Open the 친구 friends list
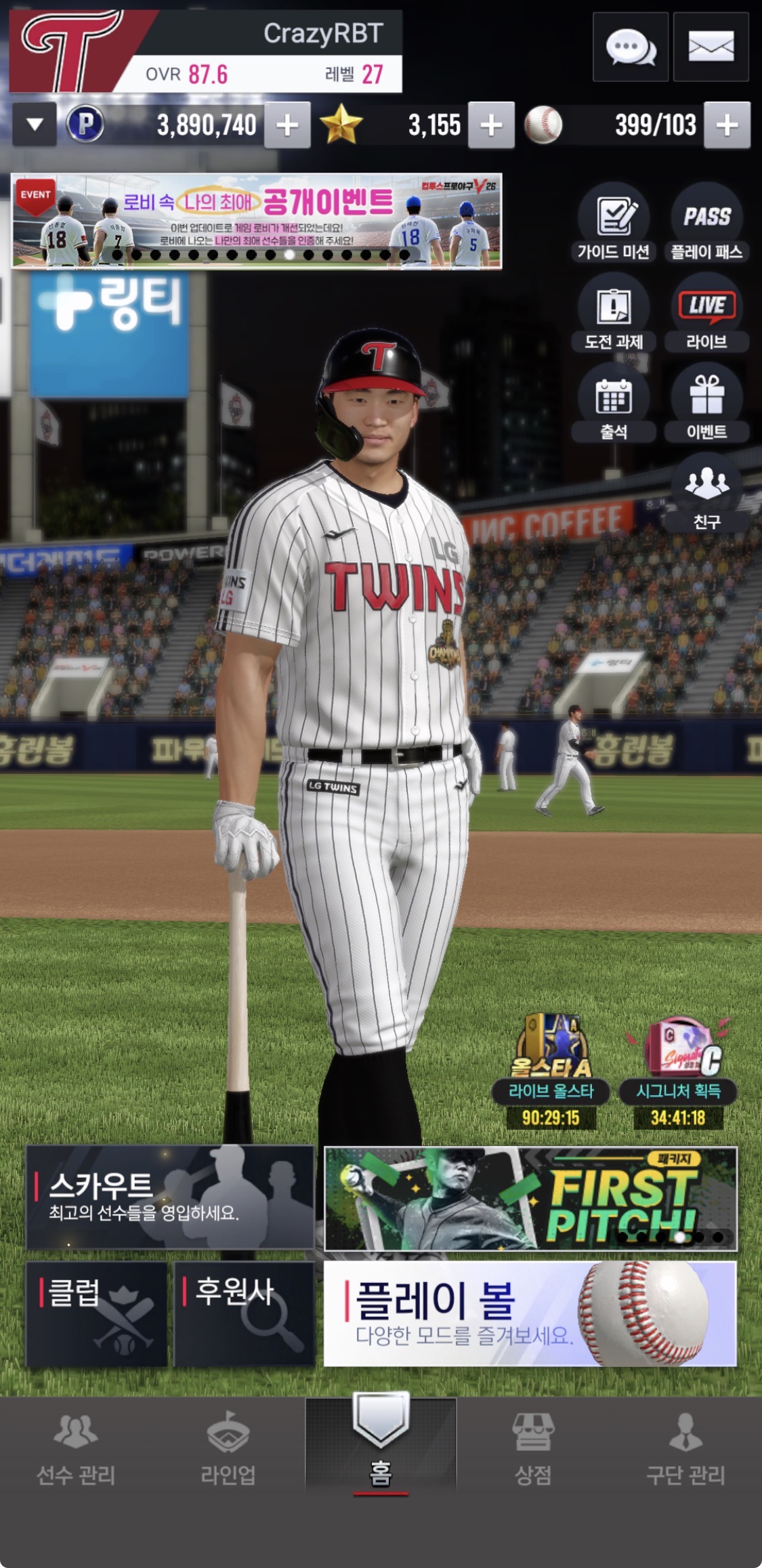762x1568 pixels. [707, 493]
